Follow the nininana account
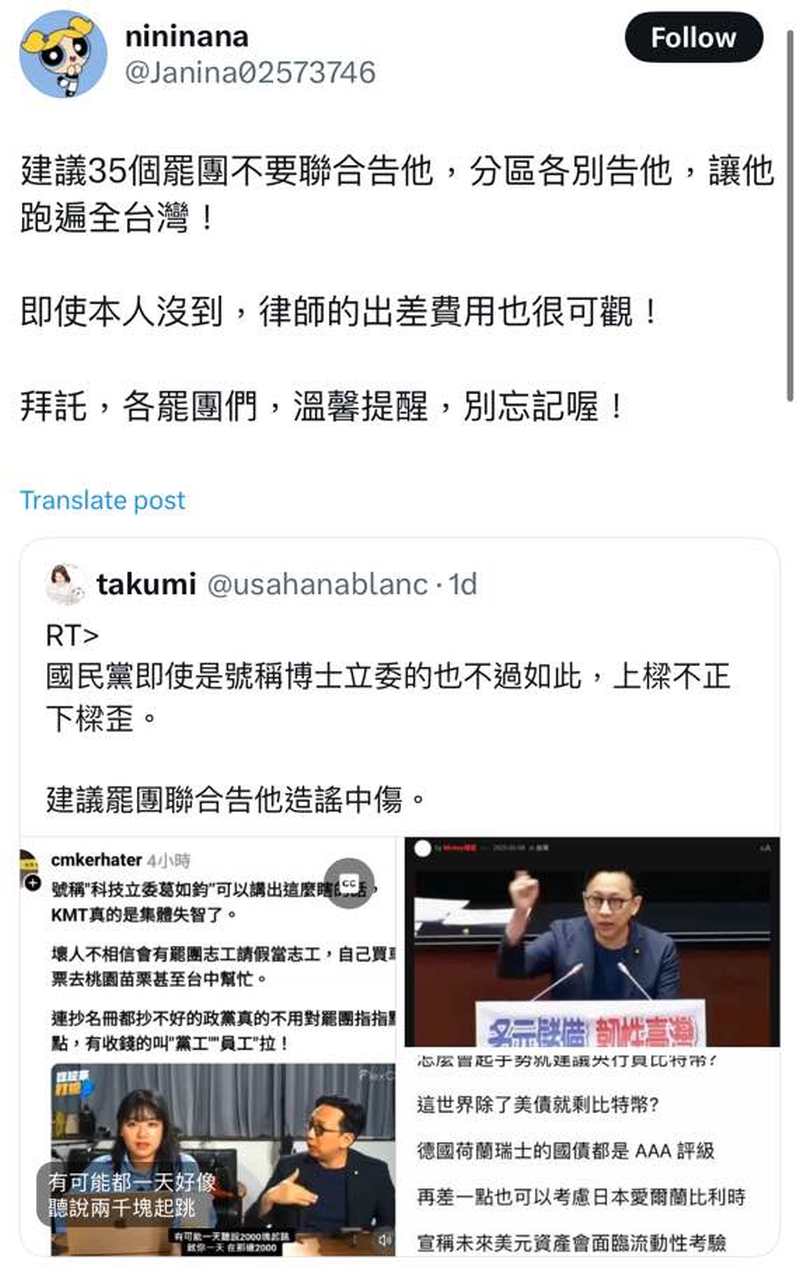The image size is (800, 1274). click(693, 39)
